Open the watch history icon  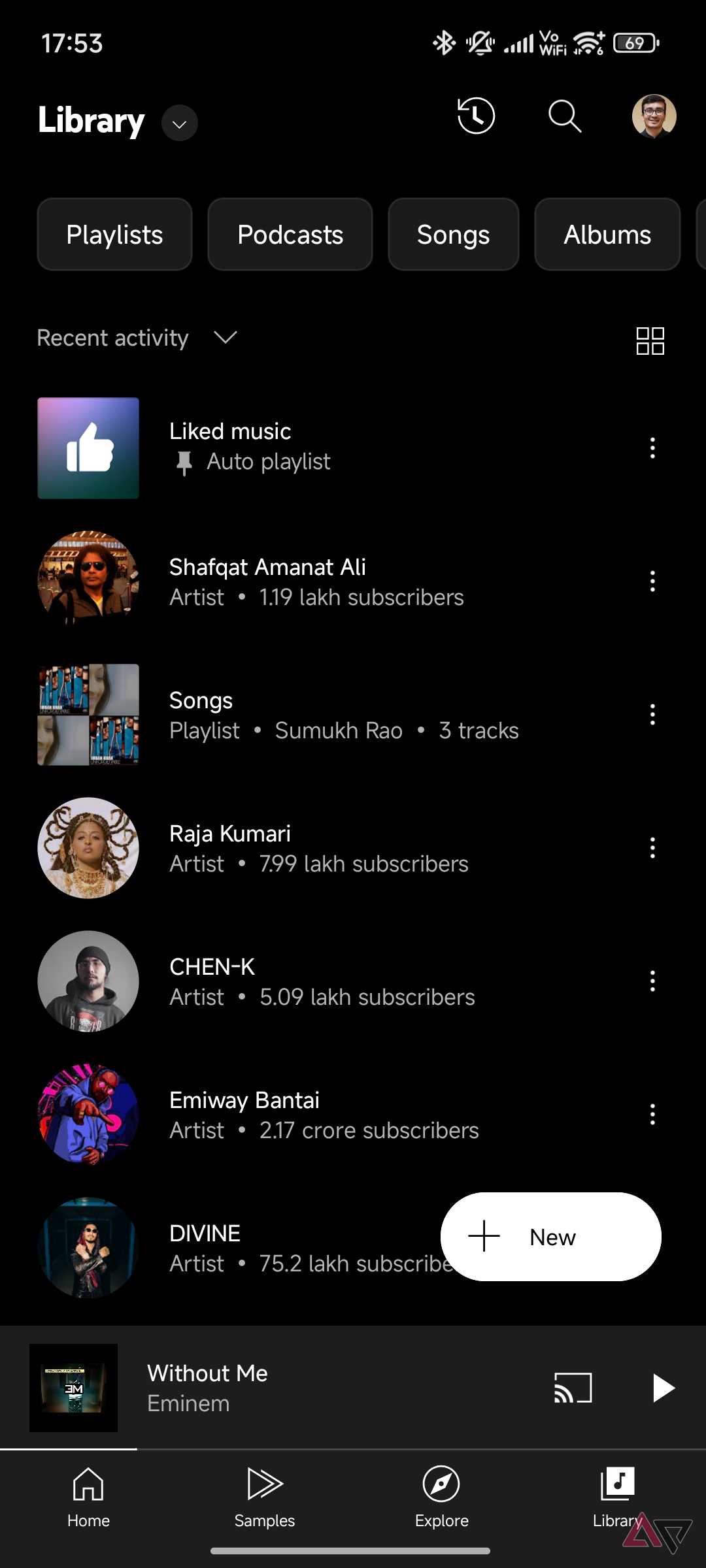[x=475, y=116]
